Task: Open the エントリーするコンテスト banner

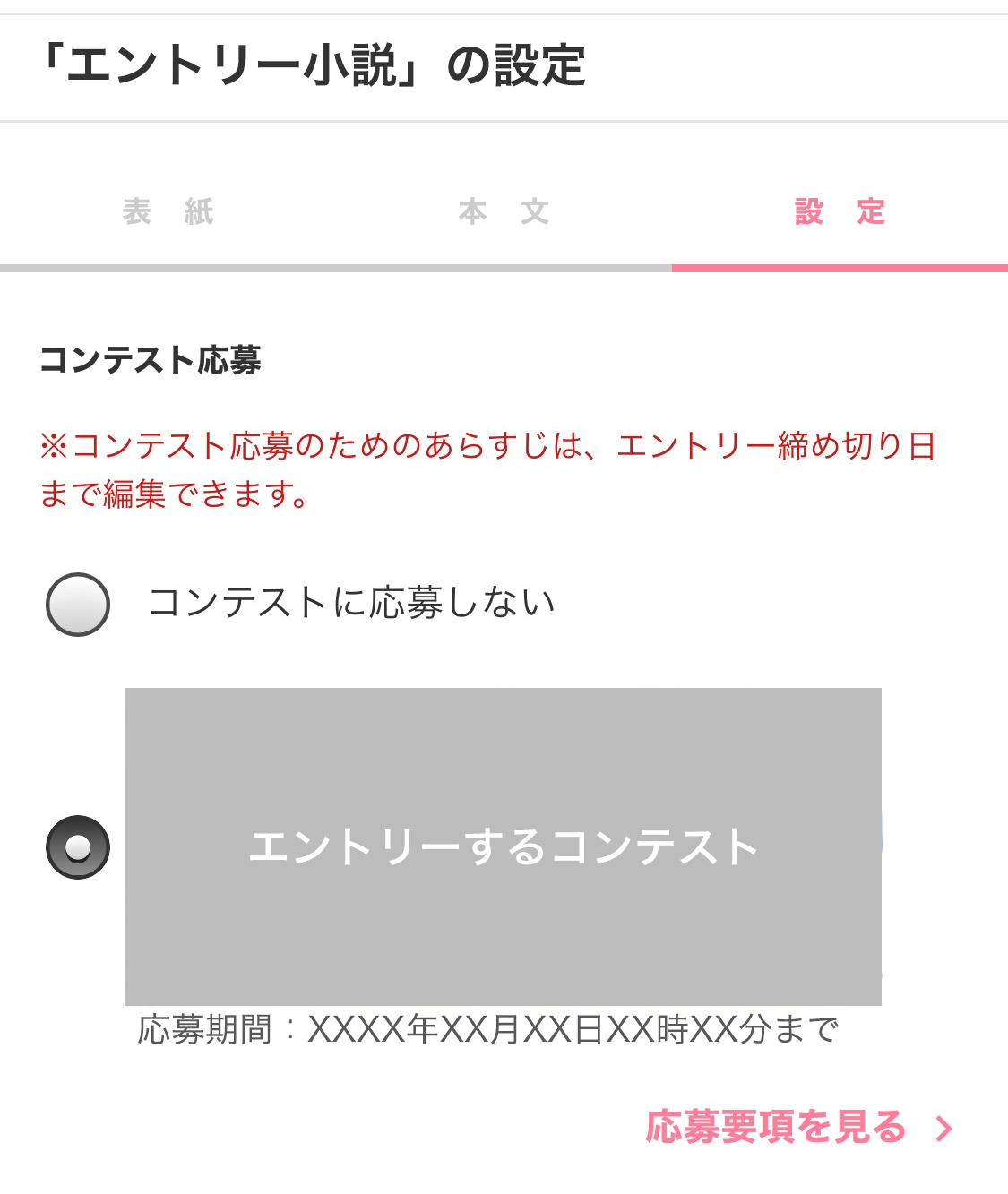Action: click(x=503, y=846)
